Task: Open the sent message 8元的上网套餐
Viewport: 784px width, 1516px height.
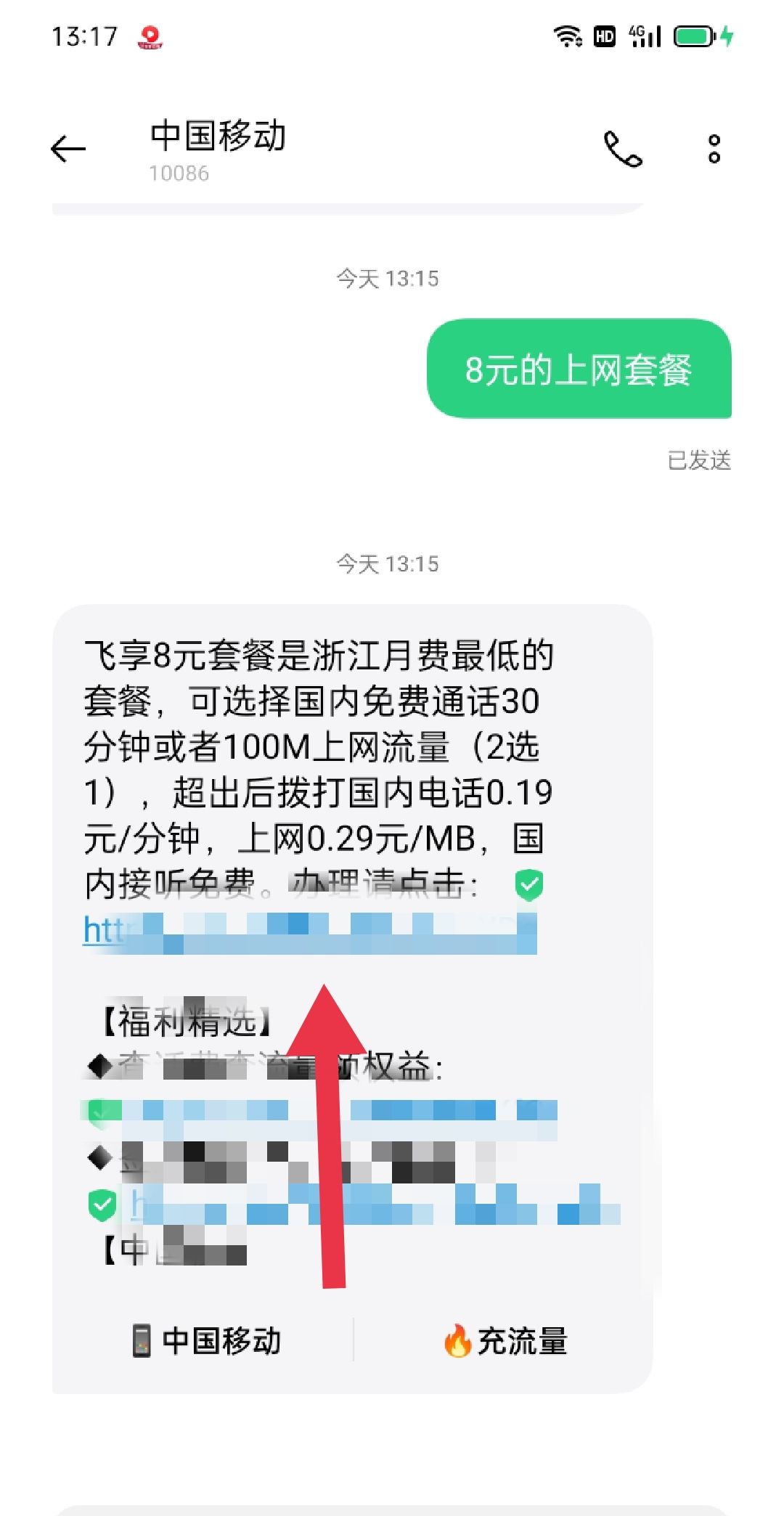Action: click(579, 369)
